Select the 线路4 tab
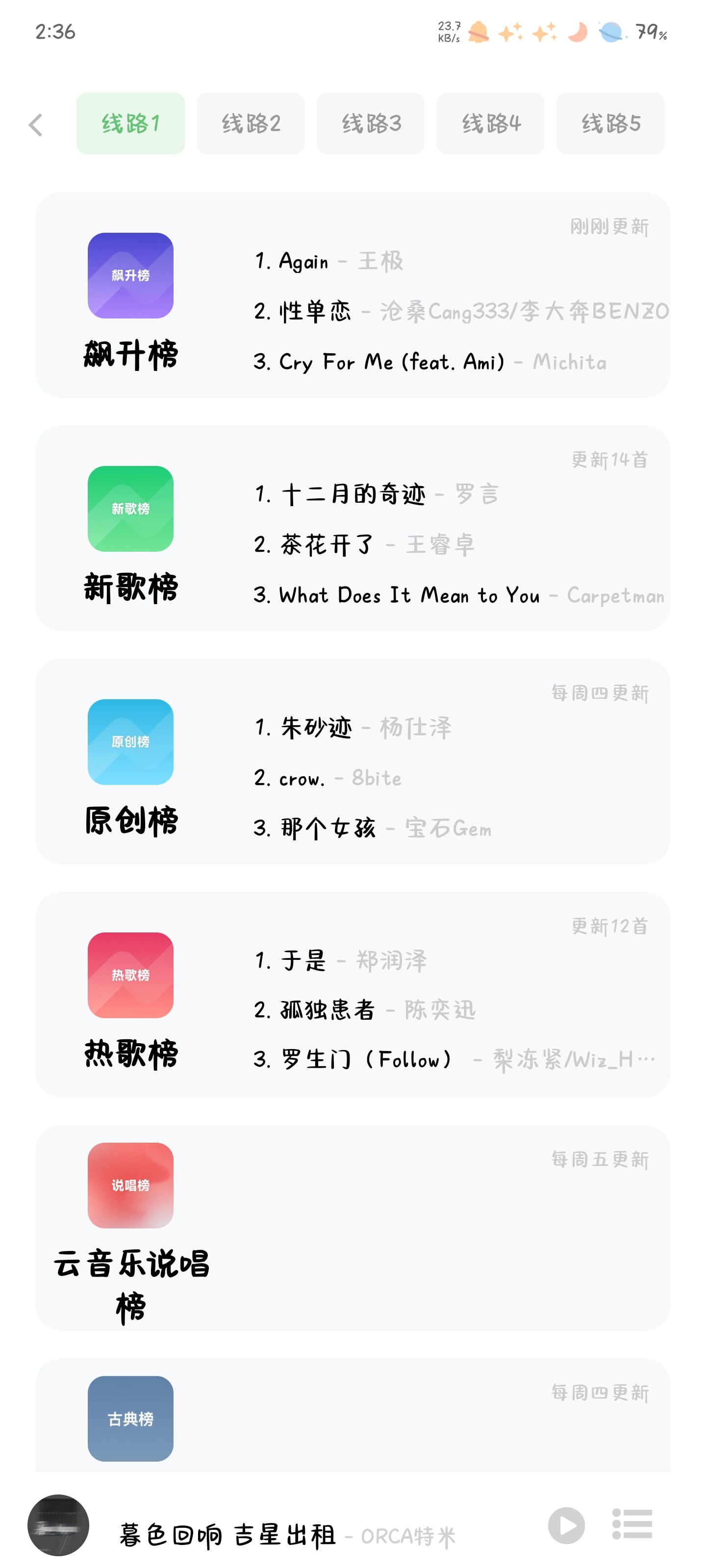Screen dimensions: 706x1568 pyautogui.click(x=490, y=122)
